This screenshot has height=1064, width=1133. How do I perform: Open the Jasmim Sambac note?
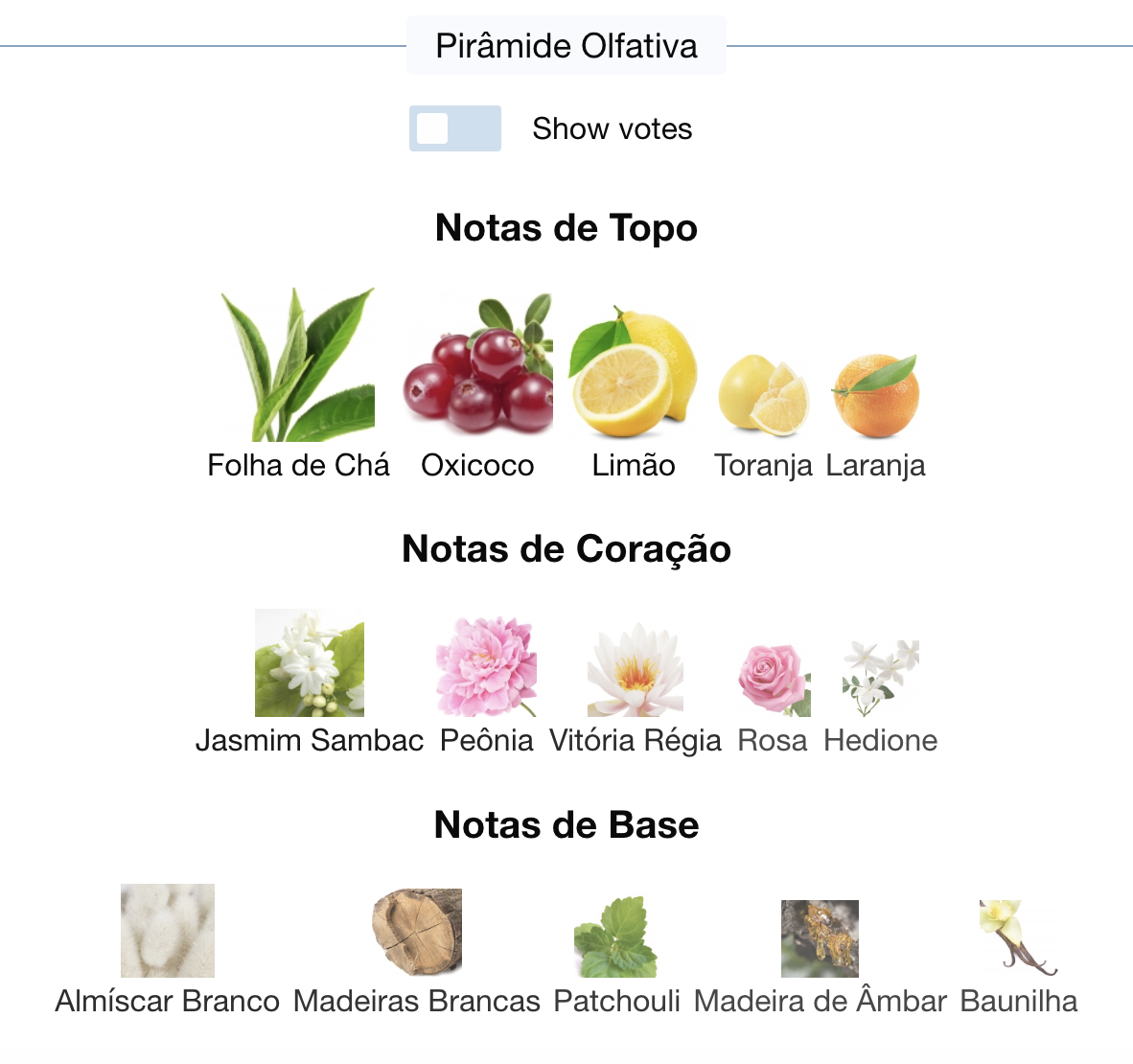click(x=309, y=663)
